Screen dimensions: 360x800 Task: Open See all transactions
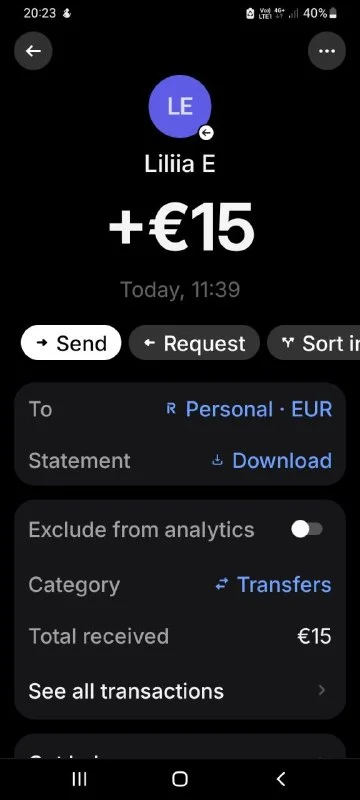click(x=180, y=691)
